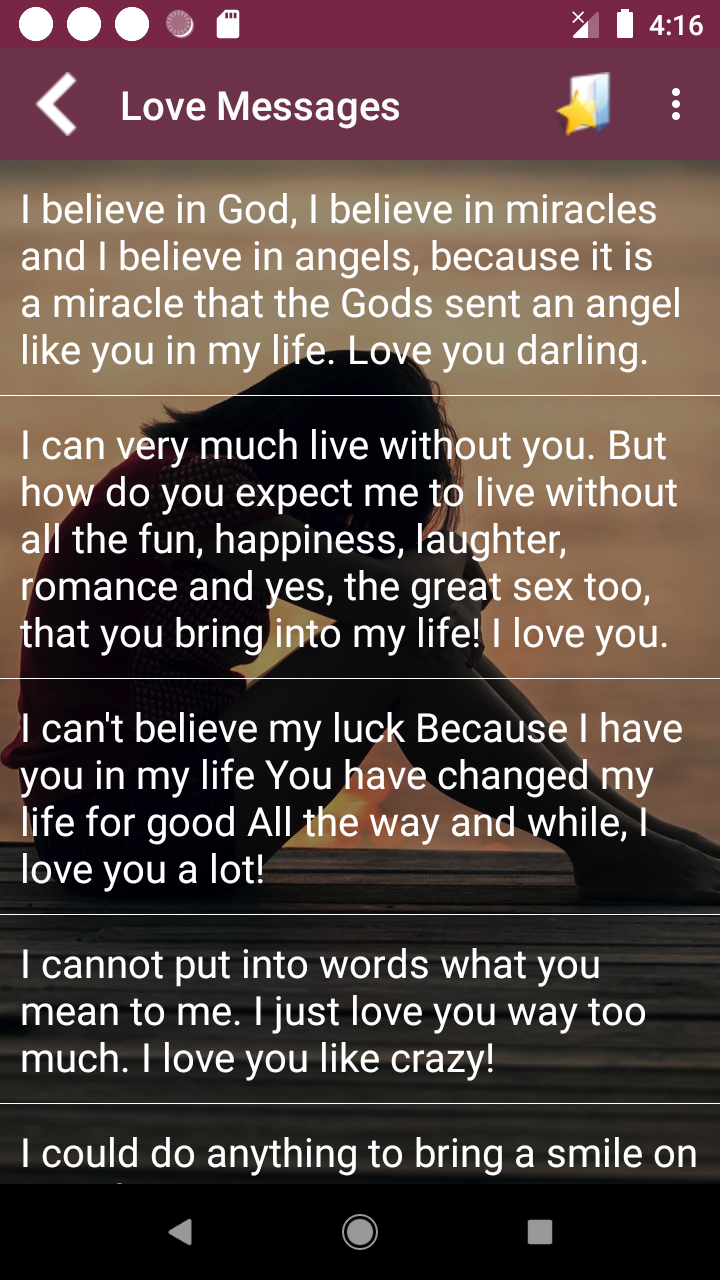Open the 'I could do anything' message
Image resolution: width=720 pixels, height=1280 pixels.
[359, 1153]
